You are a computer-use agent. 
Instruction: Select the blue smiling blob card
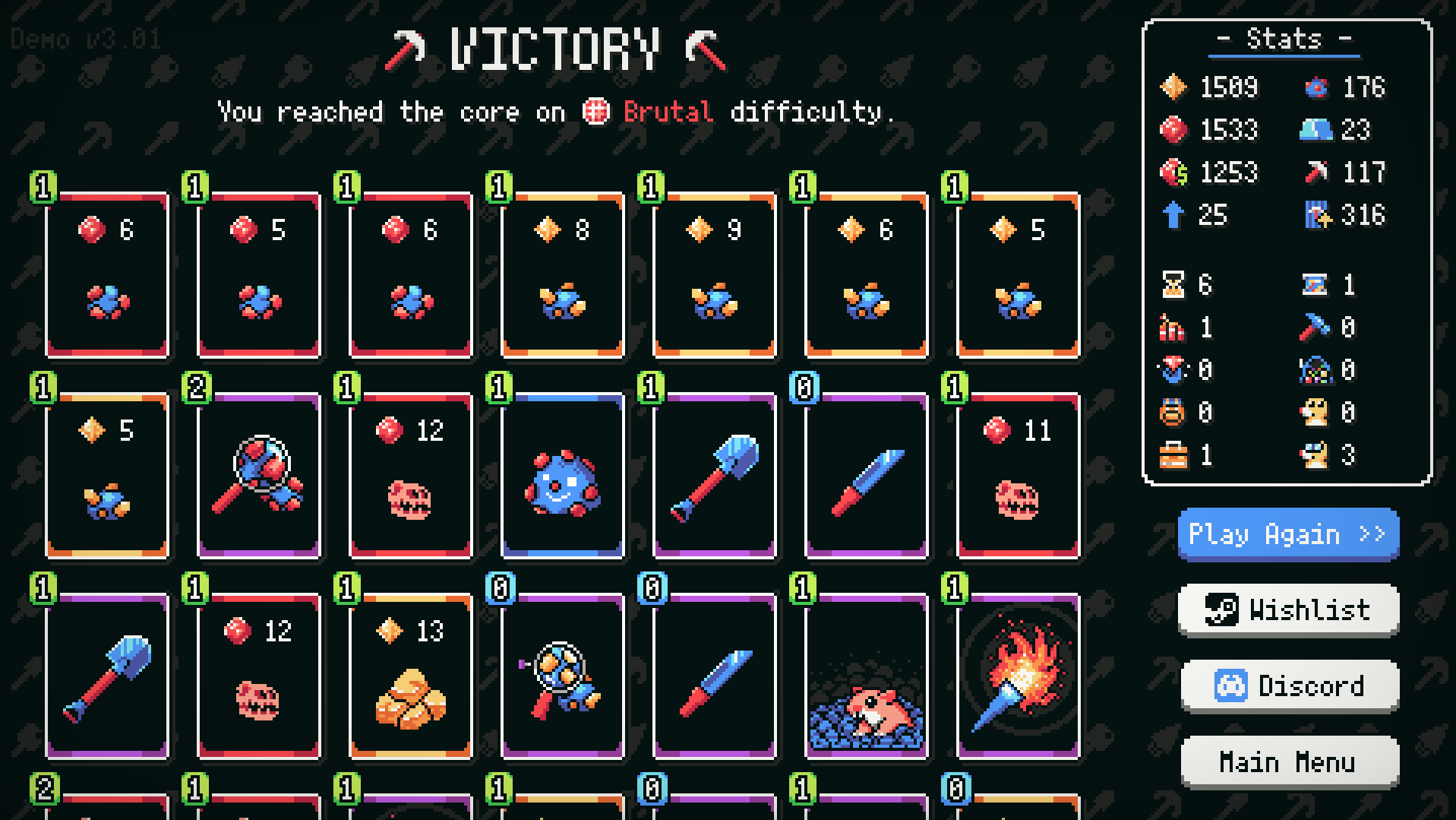coord(562,476)
